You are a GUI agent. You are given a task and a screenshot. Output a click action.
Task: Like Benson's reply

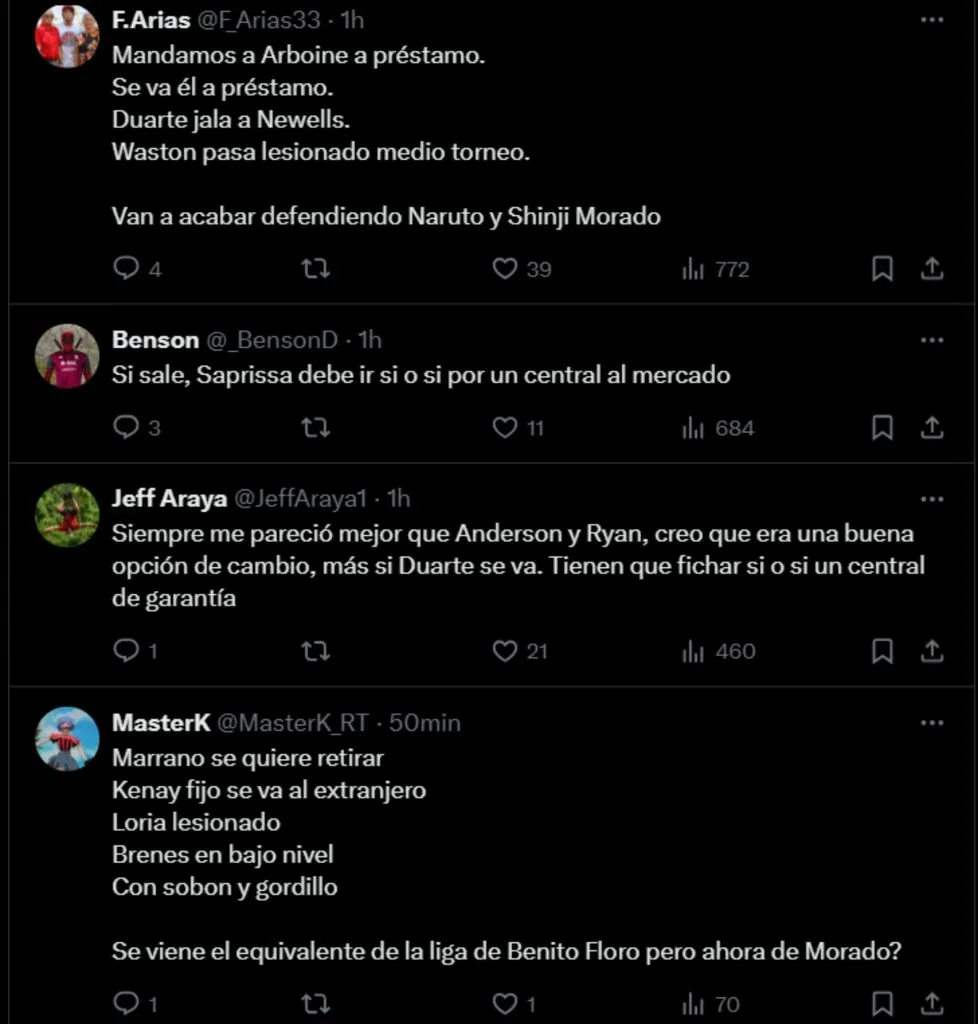[x=506, y=427]
